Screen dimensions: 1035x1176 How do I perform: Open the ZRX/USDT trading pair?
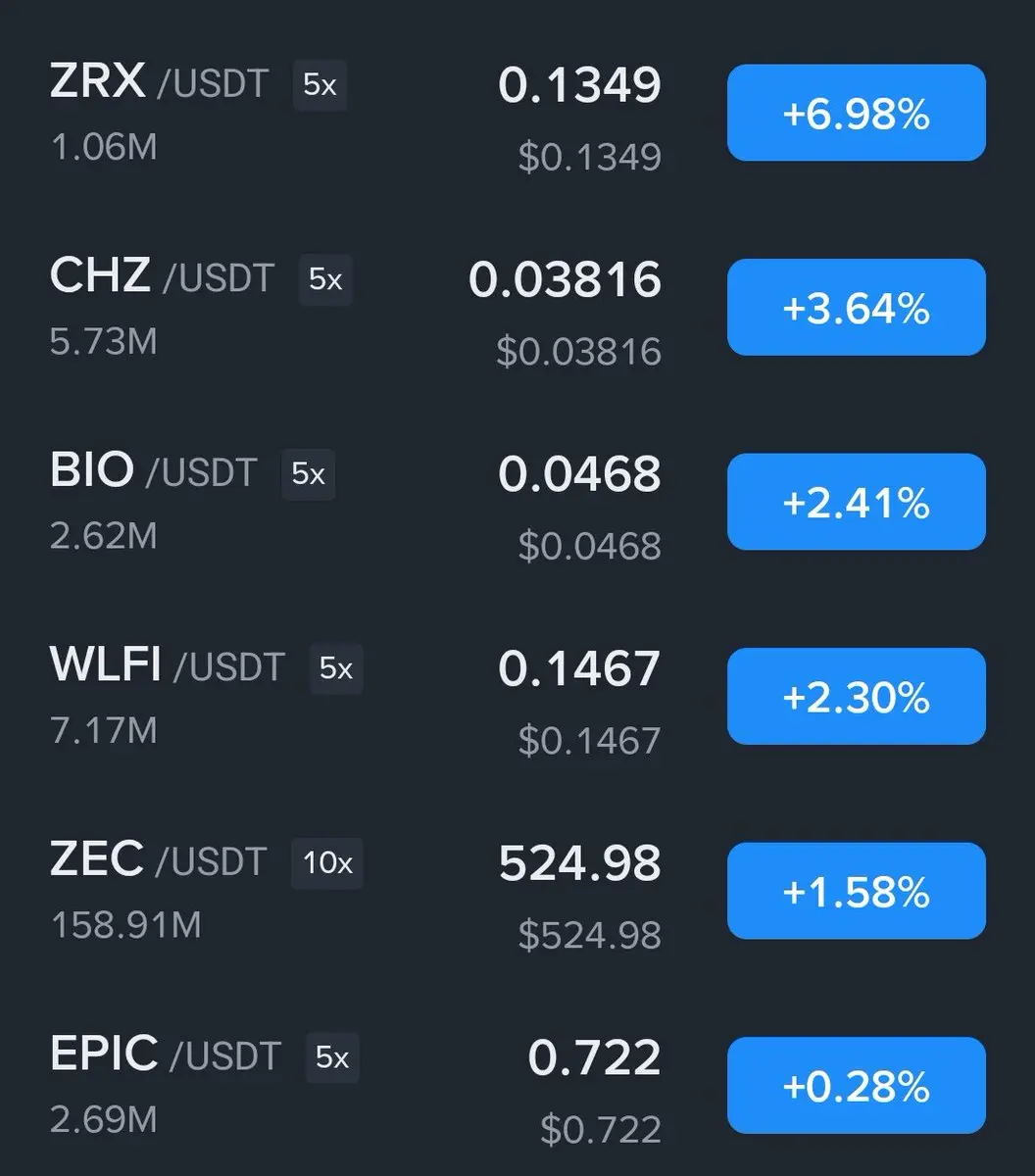point(159,84)
